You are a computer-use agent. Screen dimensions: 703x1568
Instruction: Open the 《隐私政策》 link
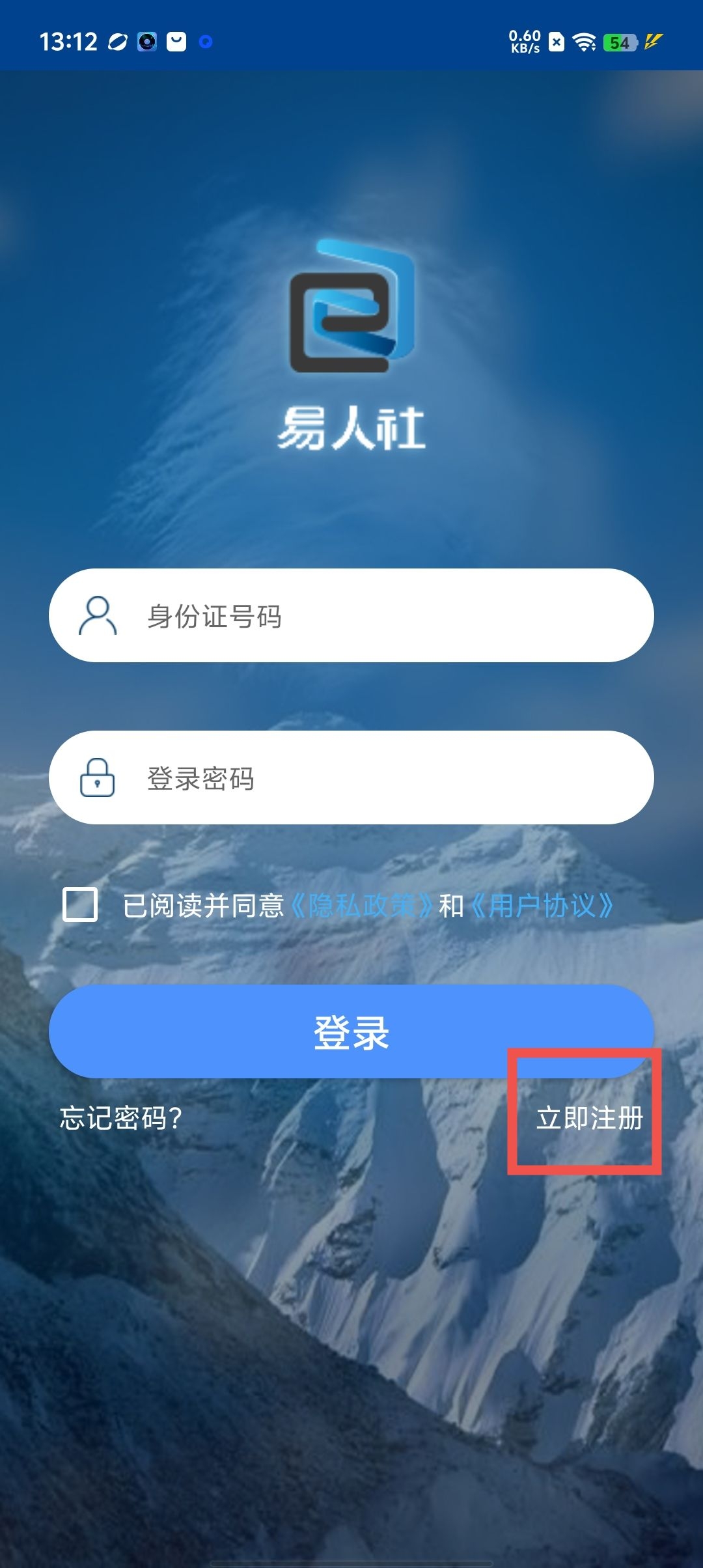coord(361,906)
